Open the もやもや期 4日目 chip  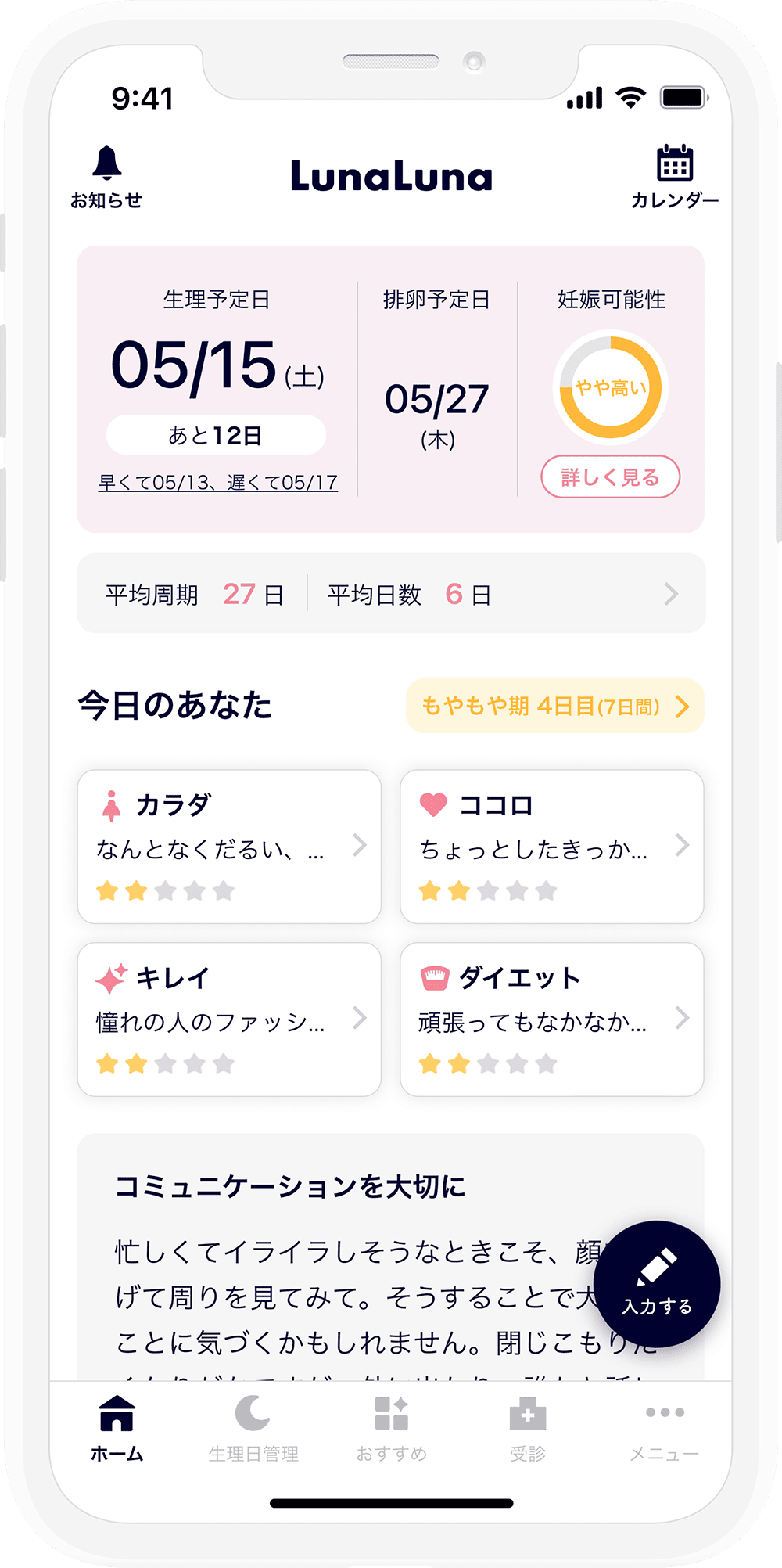click(555, 707)
